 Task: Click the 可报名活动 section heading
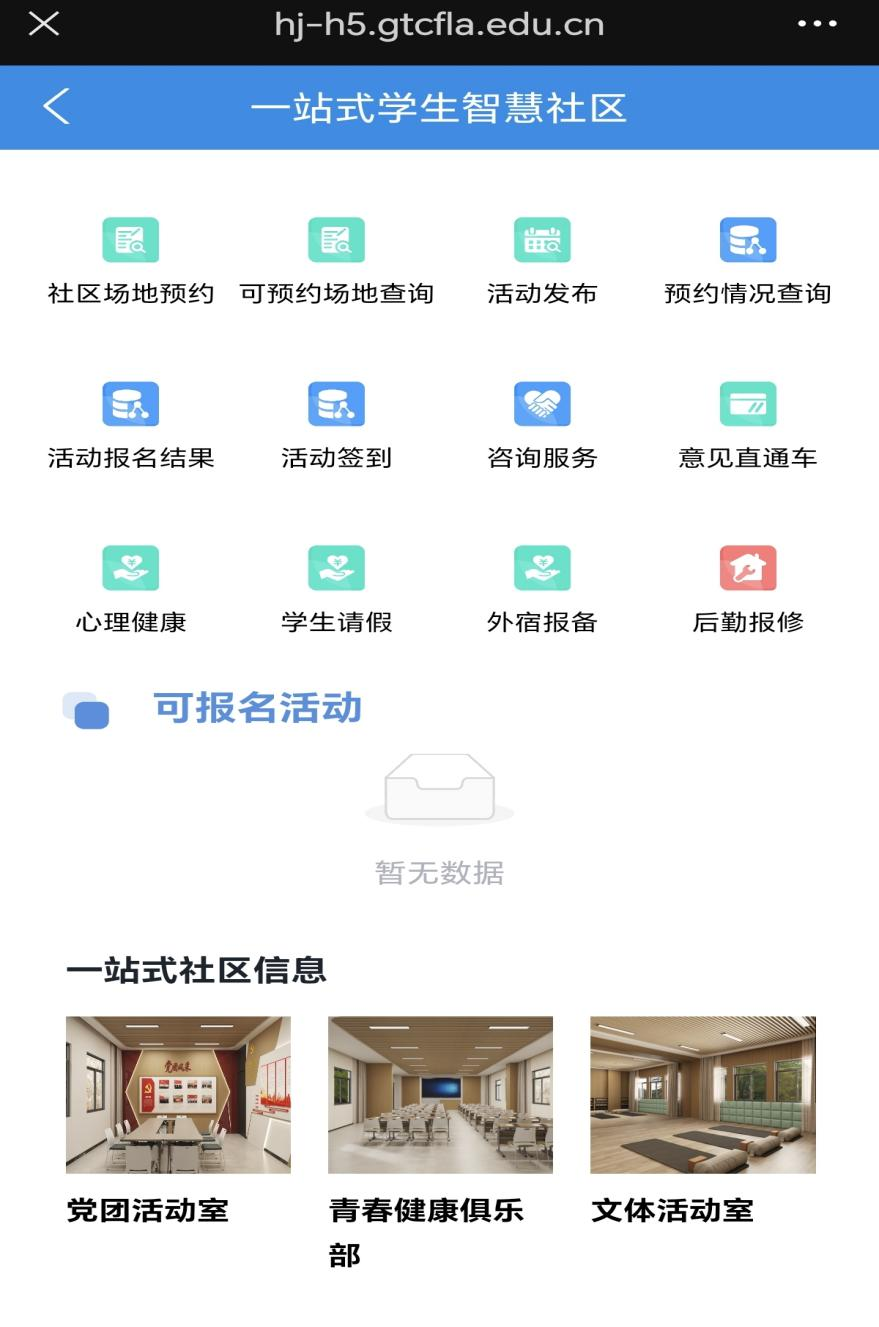[x=258, y=709]
